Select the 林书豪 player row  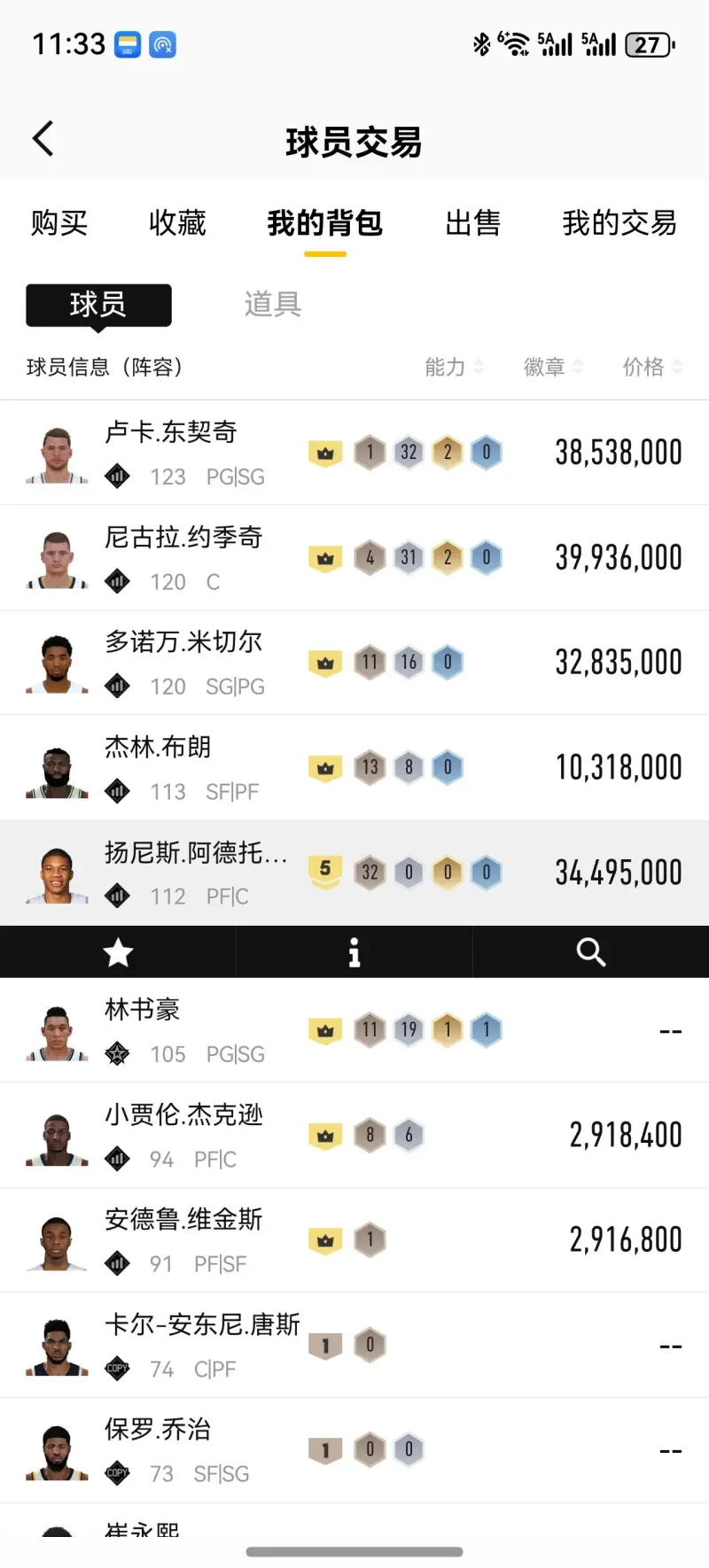coord(354,1030)
